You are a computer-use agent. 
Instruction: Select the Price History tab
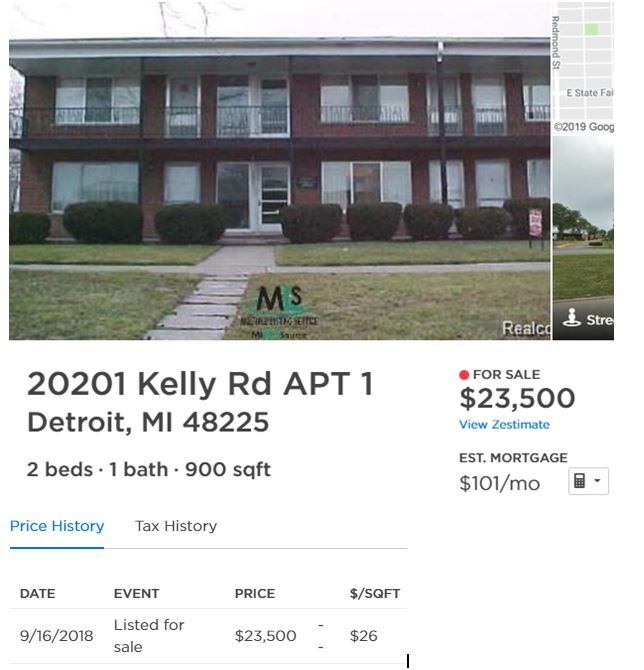click(x=57, y=526)
